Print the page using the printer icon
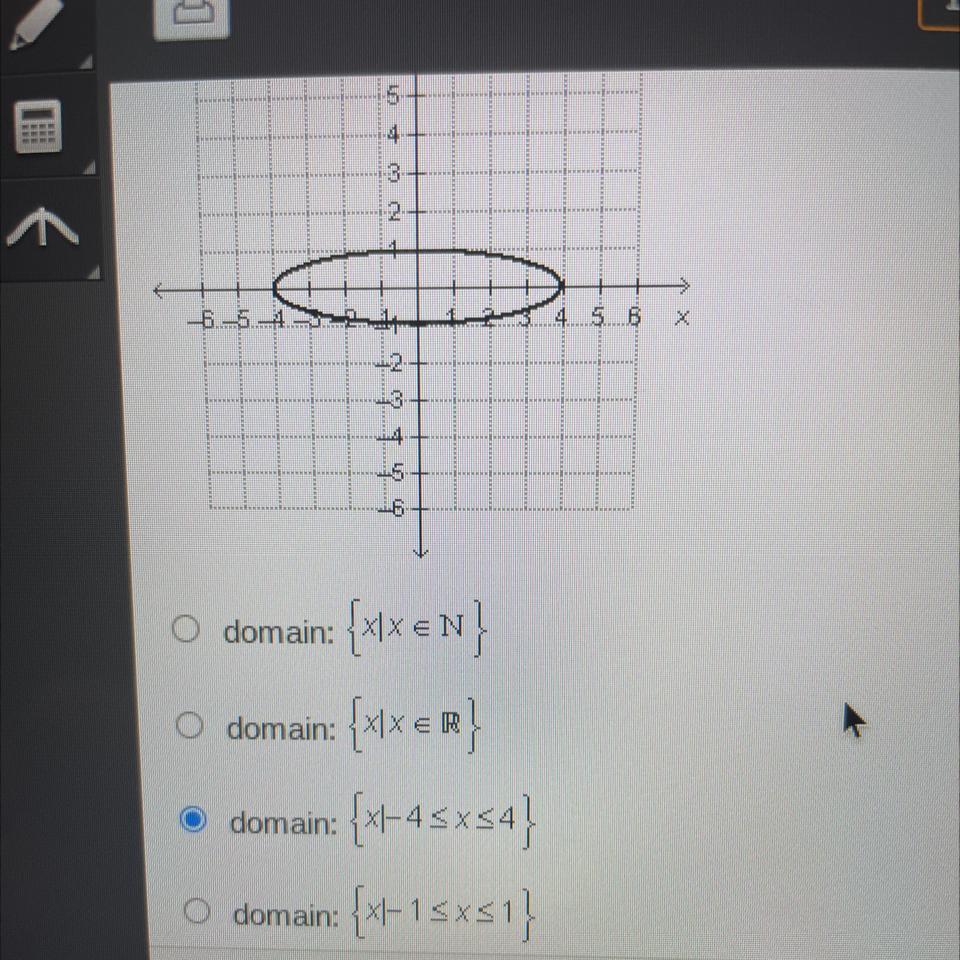 pyautogui.click(x=192, y=17)
